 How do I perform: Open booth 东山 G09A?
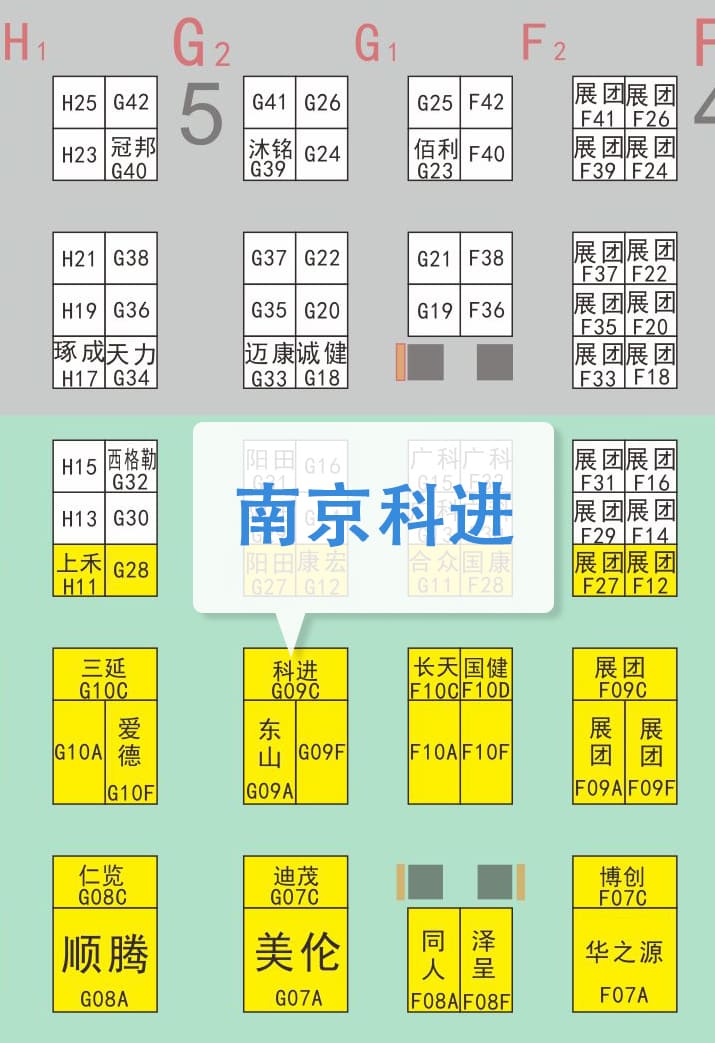270,752
